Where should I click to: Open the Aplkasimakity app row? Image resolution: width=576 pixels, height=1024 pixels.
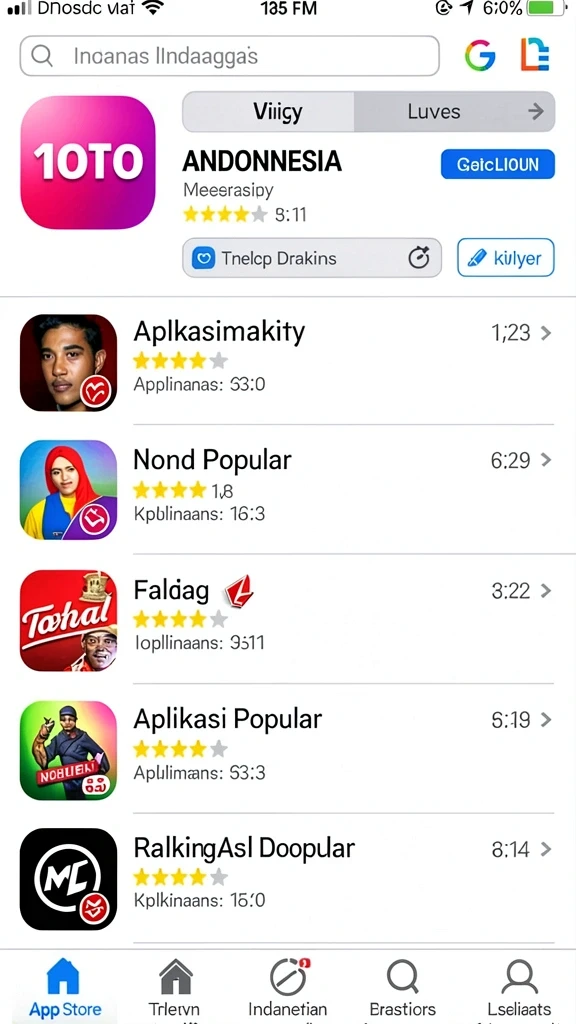(x=288, y=362)
